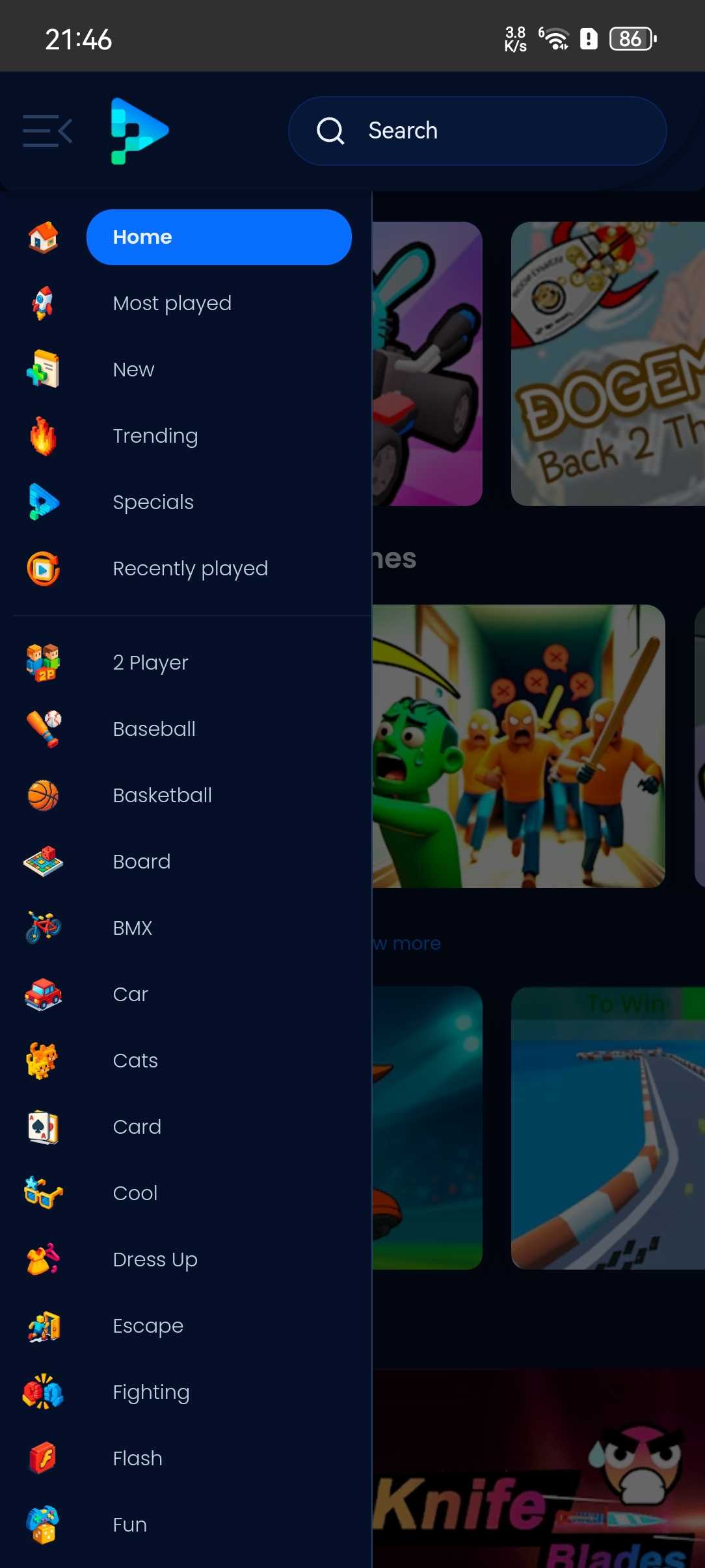705x1568 pixels.
Task: Open Board games category
Action: click(x=141, y=862)
